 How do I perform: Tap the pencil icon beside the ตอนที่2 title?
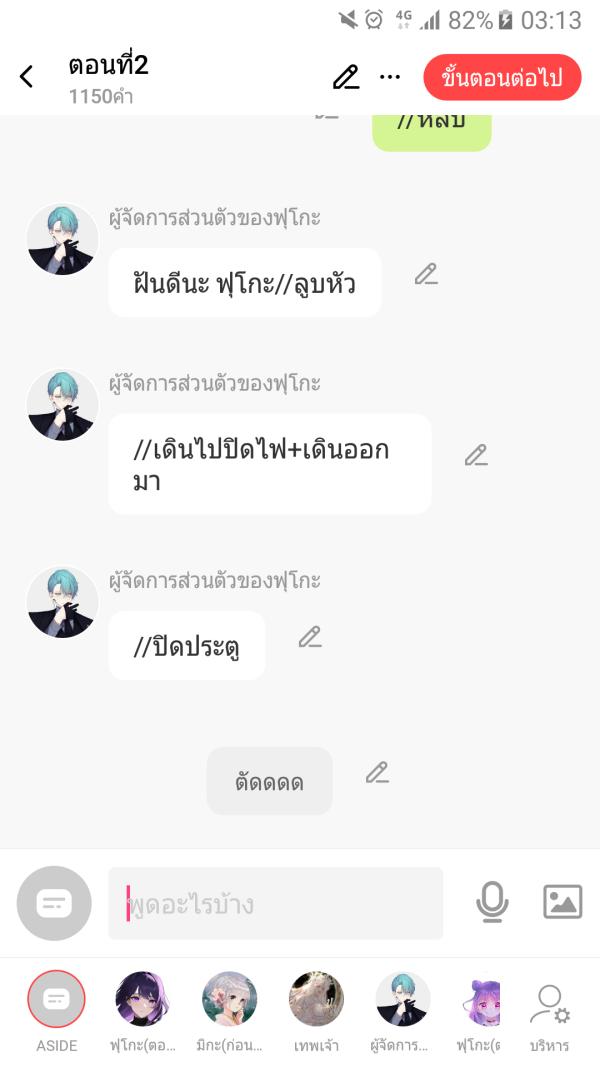tap(346, 77)
